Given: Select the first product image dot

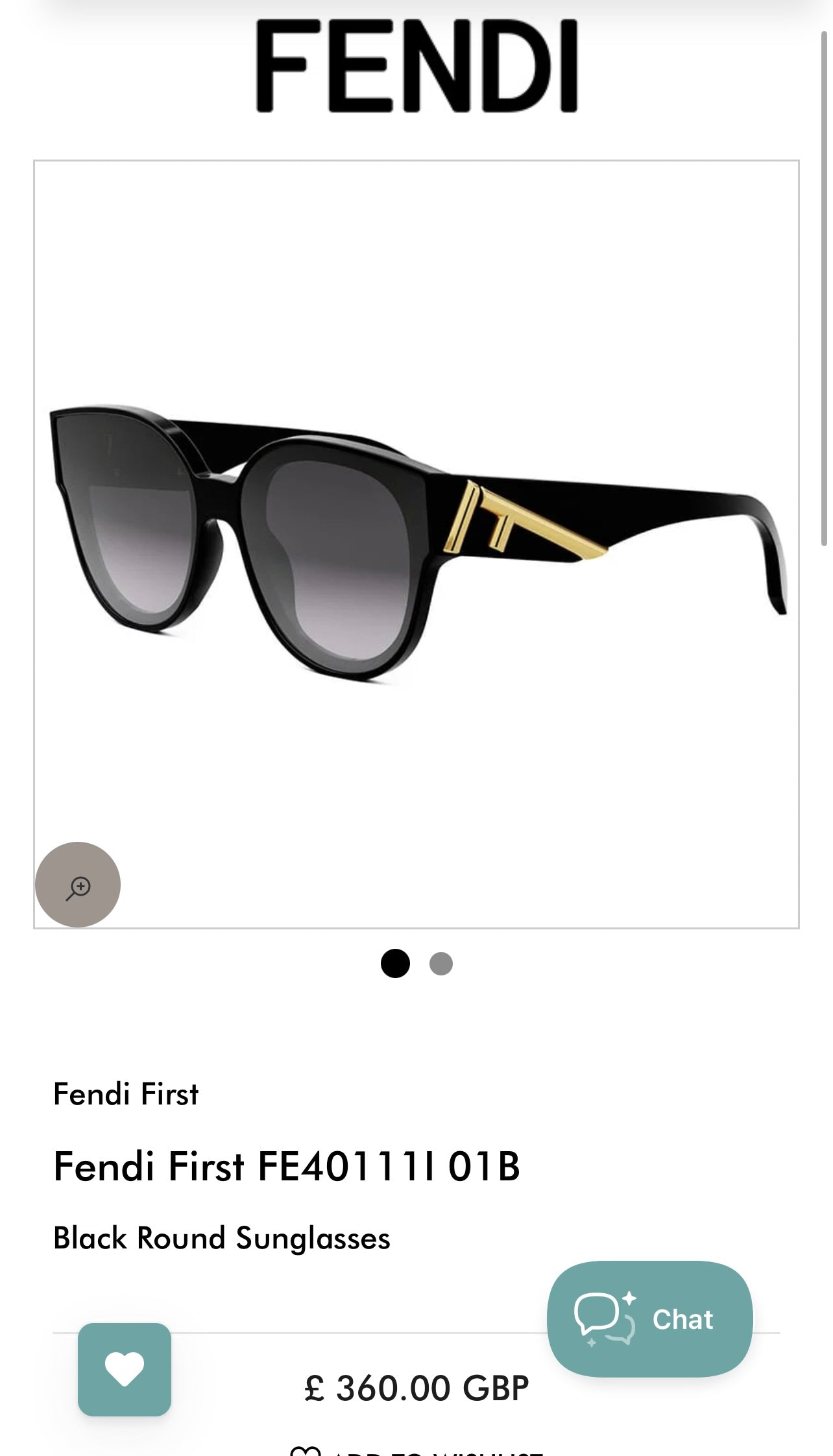Looking at the screenshot, I should [395, 963].
